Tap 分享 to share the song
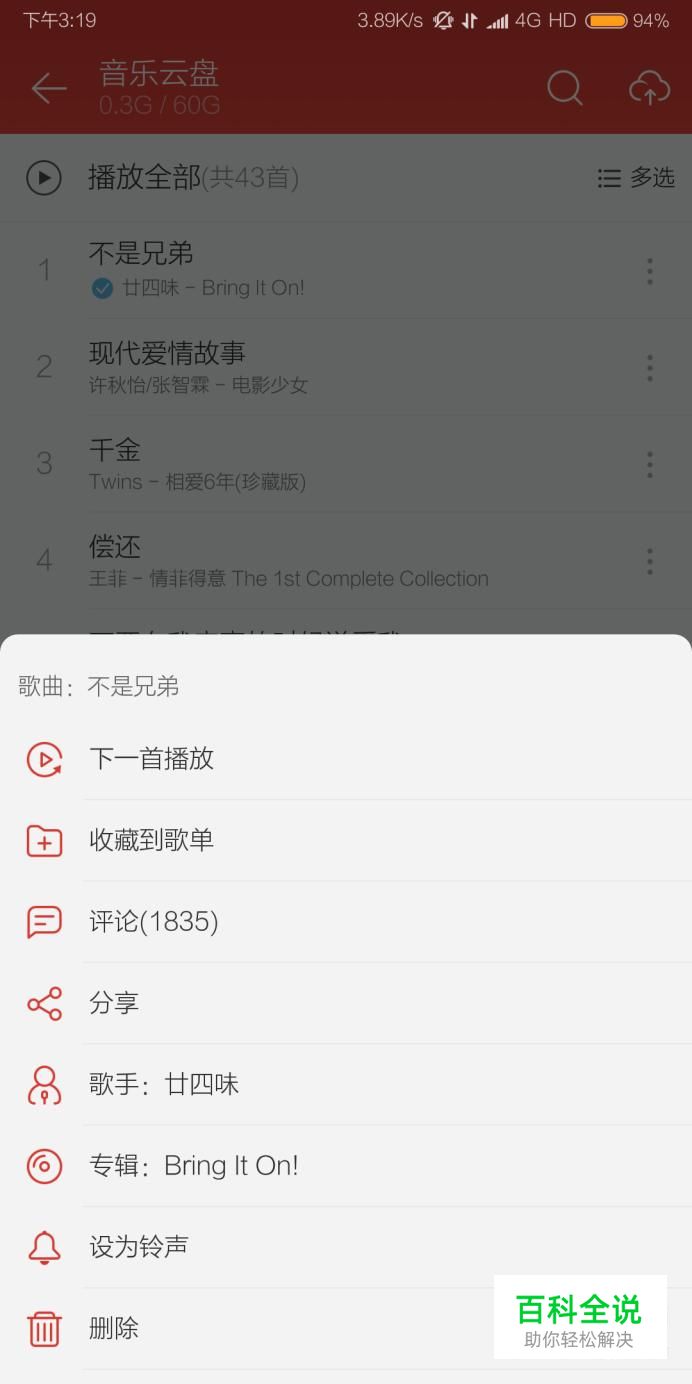692x1384 pixels. click(346, 1003)
